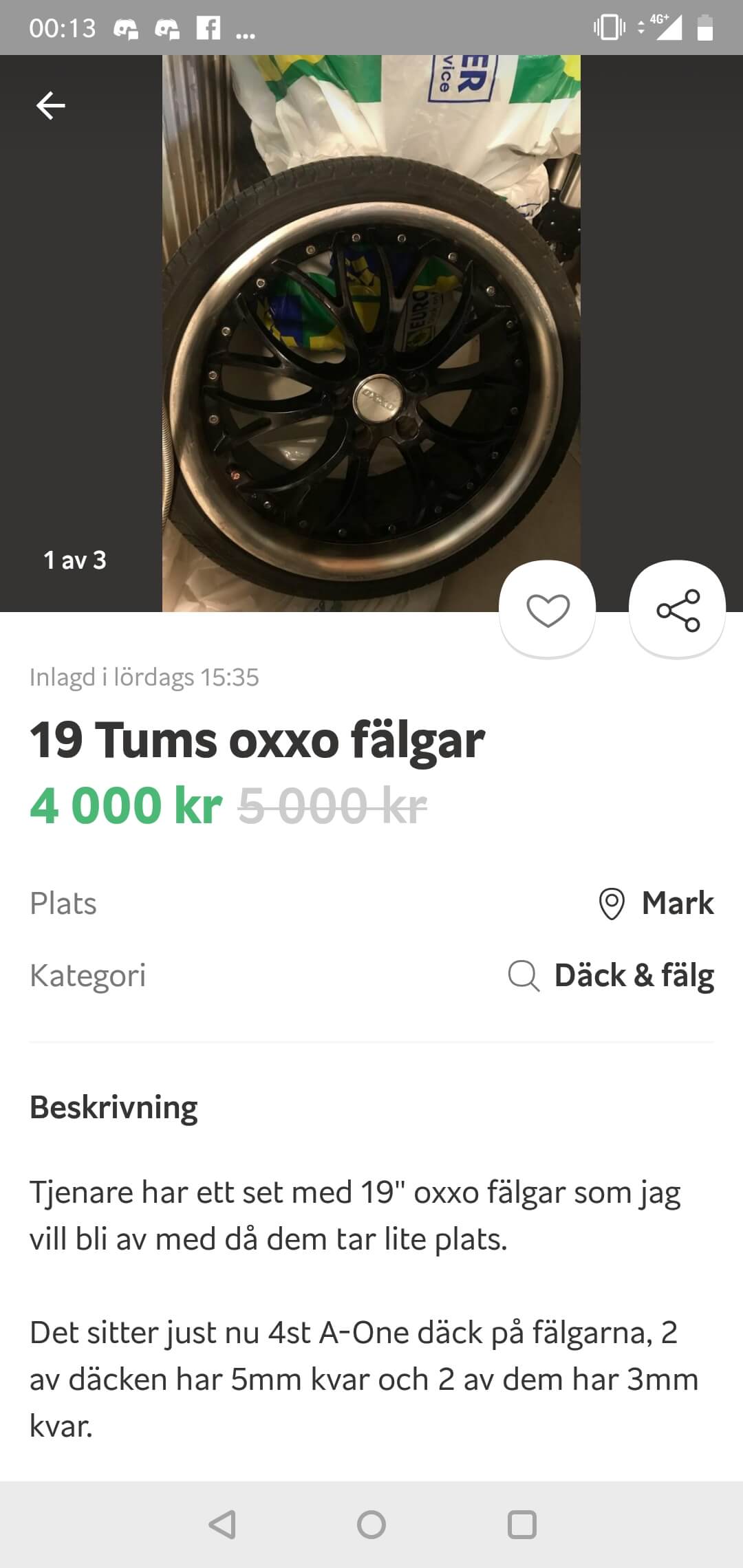The image size is (743, 1568).
Task: Tap the heart icon to favorite listing
Action: tap(548, 611)
